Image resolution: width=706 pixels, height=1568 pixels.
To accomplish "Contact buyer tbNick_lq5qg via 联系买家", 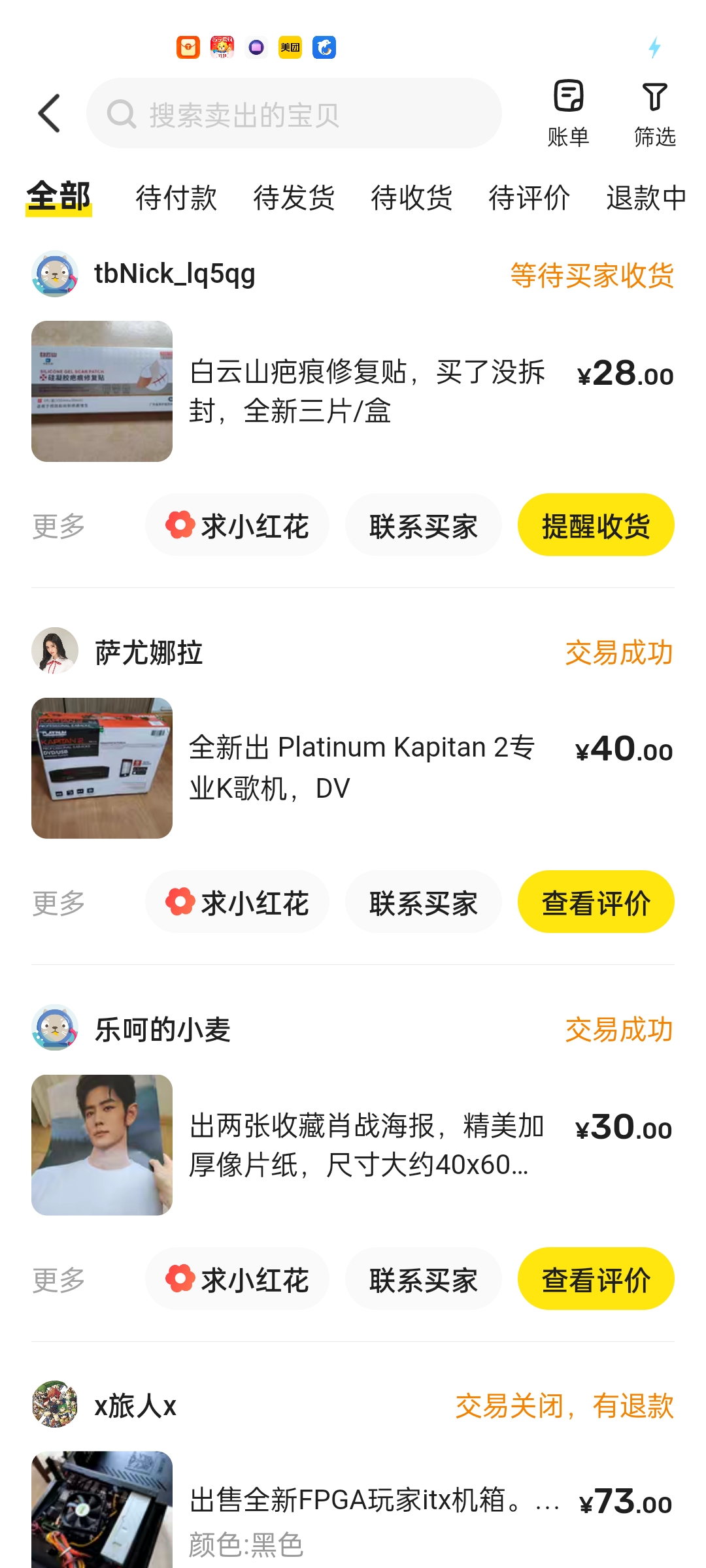I will click(424, 525).
